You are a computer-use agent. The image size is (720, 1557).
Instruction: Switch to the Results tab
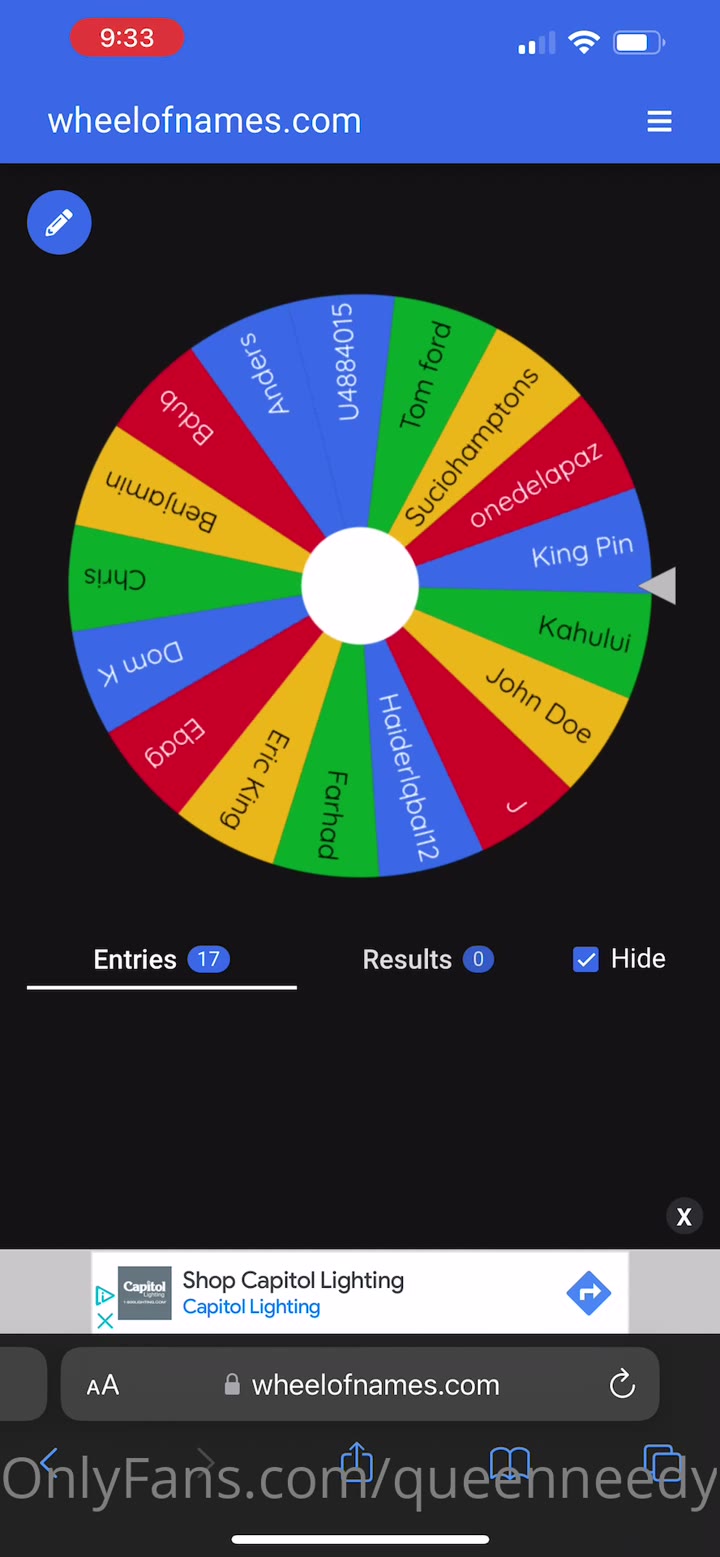(x=427, y=959)
